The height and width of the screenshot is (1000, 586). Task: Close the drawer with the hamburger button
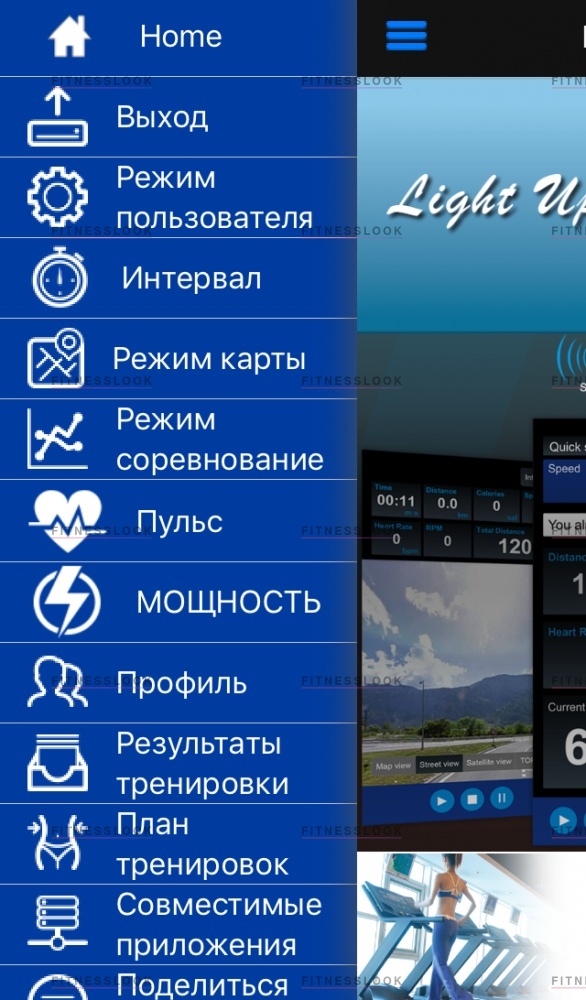(x=406, y=36)
